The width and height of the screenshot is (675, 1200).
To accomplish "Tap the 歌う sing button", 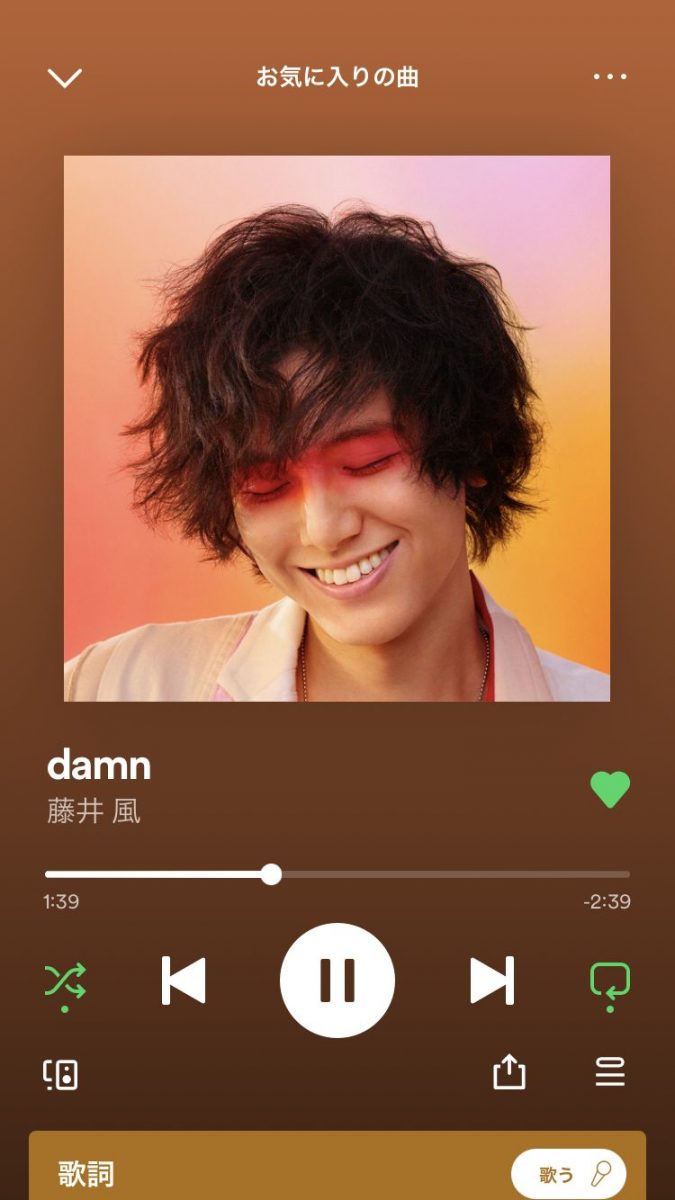I will [568, 1174].
